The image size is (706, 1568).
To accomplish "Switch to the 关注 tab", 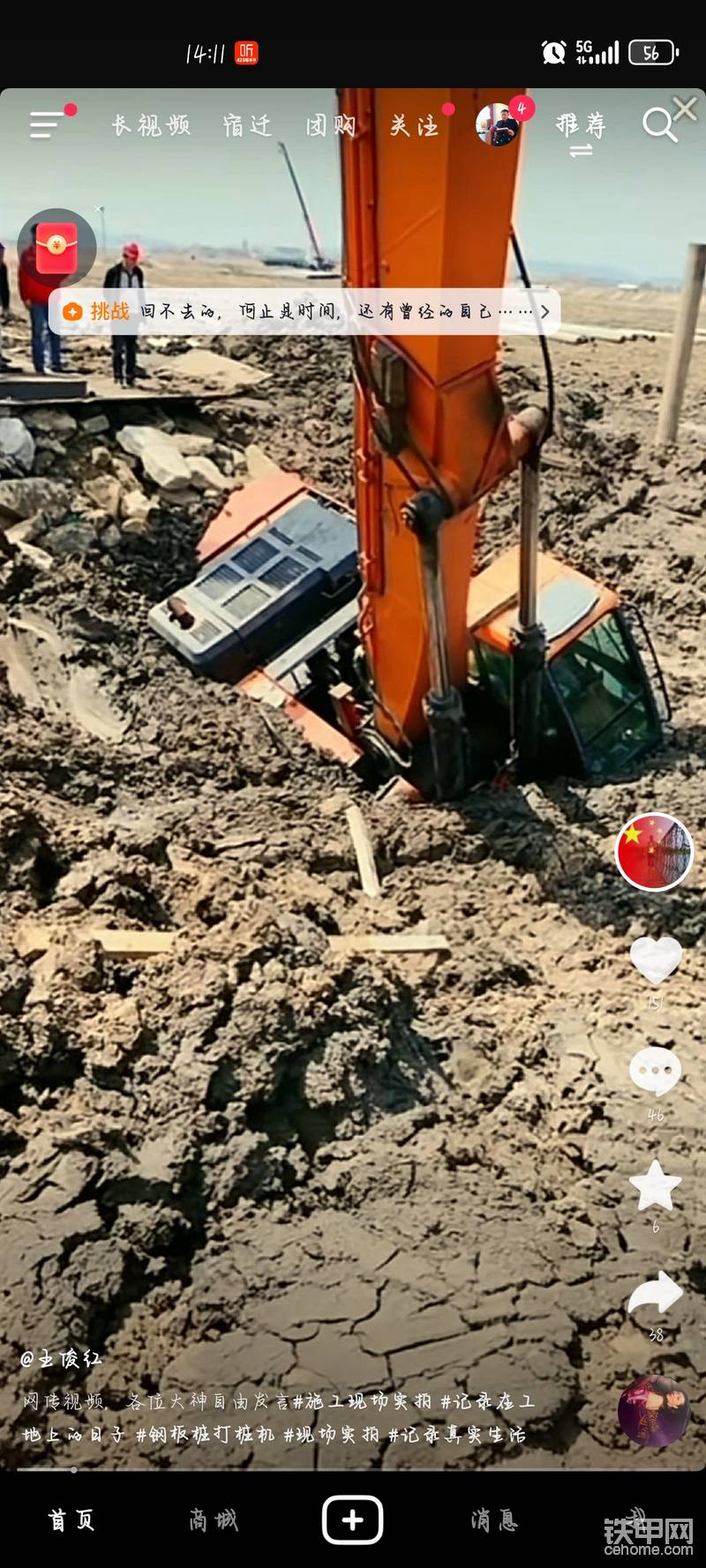I will (415, 126).
